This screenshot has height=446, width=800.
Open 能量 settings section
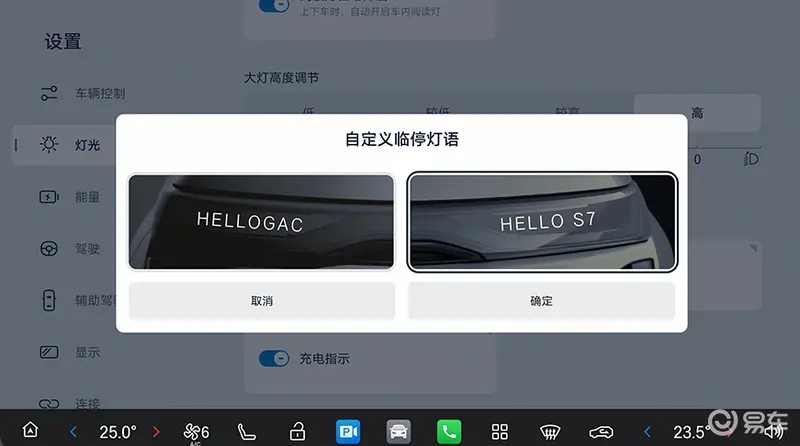pos(87,197)
